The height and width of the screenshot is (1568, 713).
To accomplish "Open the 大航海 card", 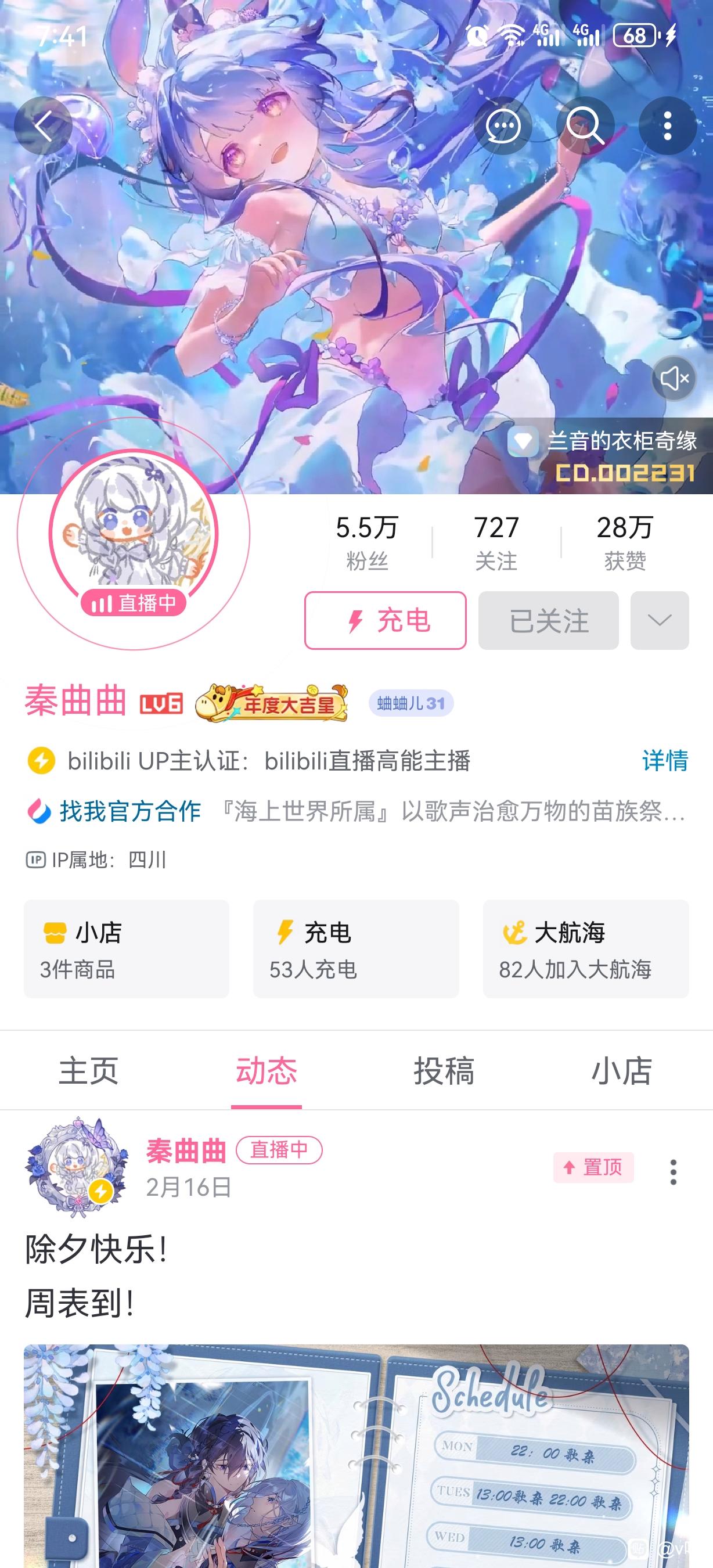I will [586, 948].
